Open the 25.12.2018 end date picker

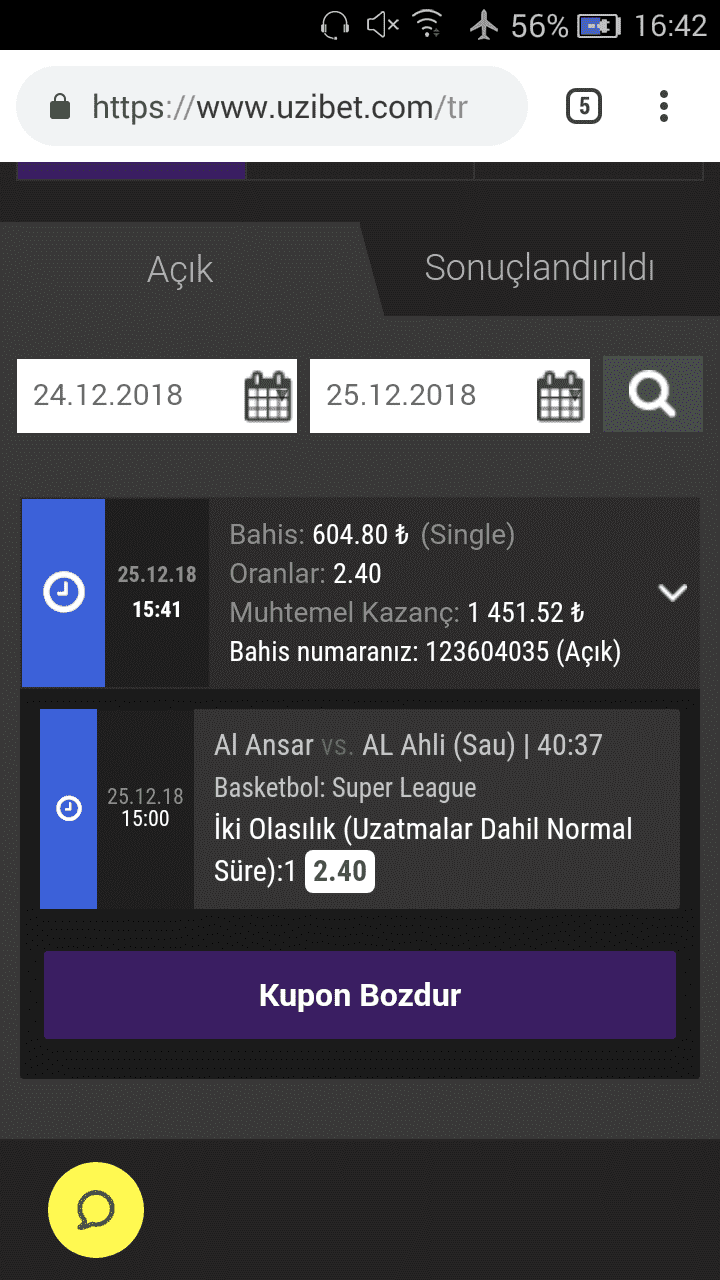point(450,396)
